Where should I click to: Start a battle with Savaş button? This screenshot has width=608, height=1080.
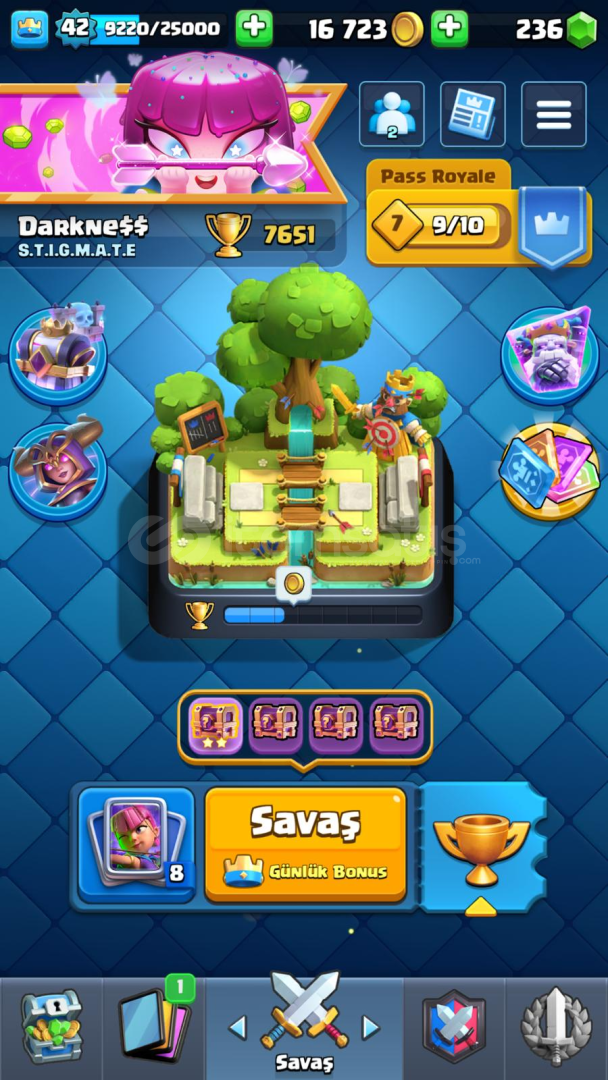point(305,845)
